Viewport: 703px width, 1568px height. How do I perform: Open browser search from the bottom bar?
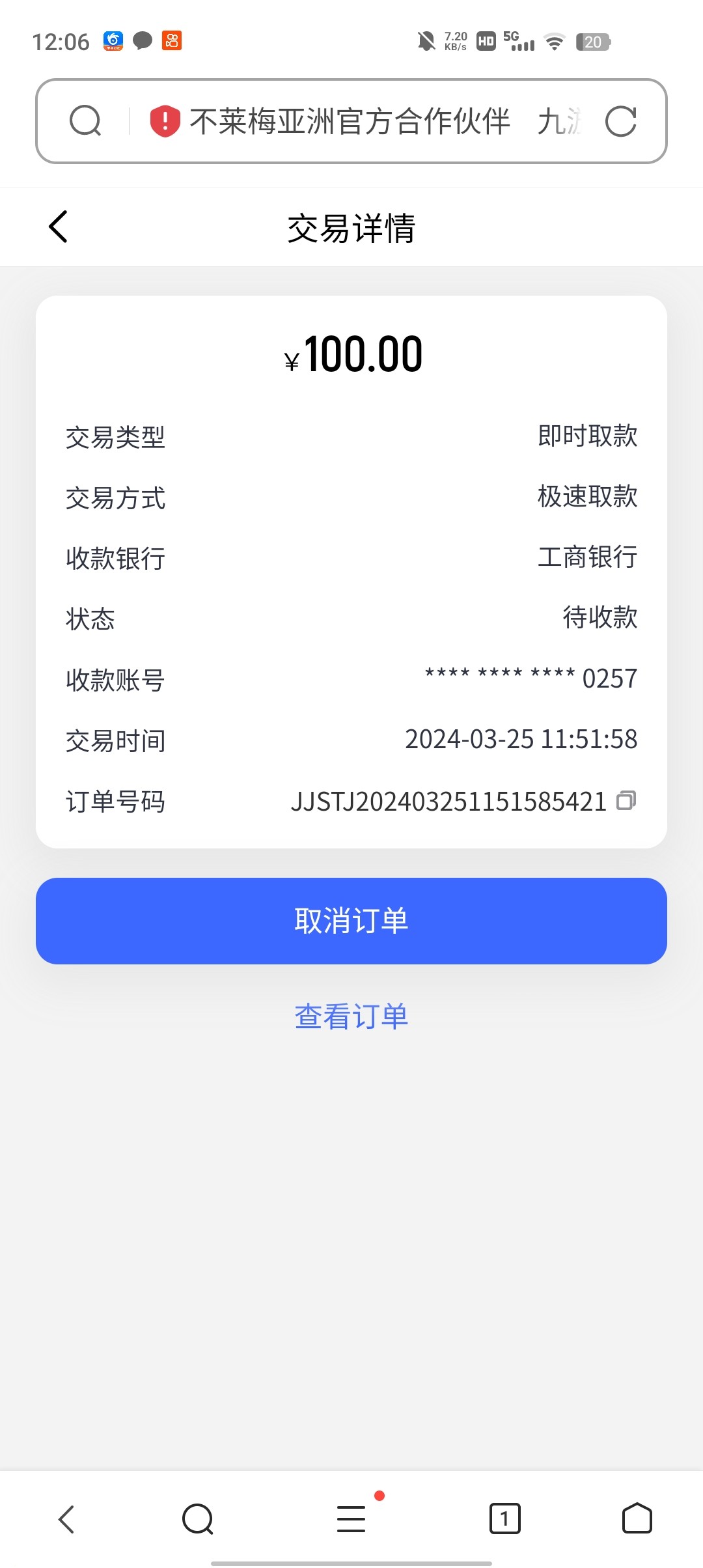tap(198, 1519)
